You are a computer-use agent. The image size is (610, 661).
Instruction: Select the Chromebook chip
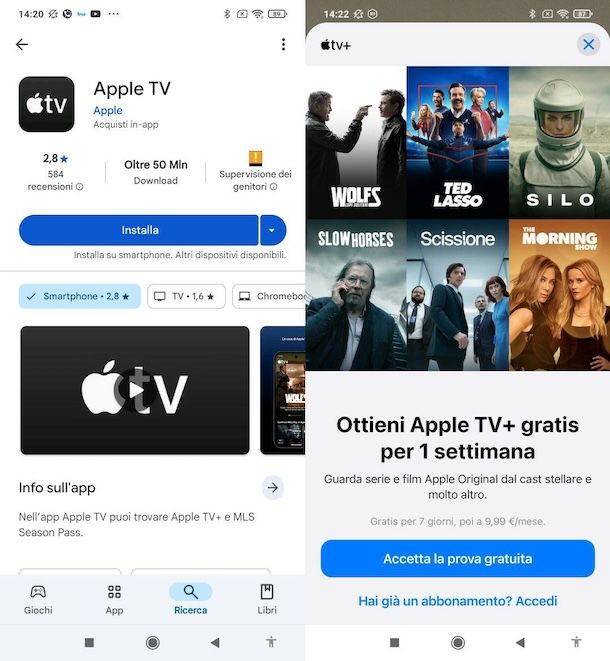click(x=270, y=297)
